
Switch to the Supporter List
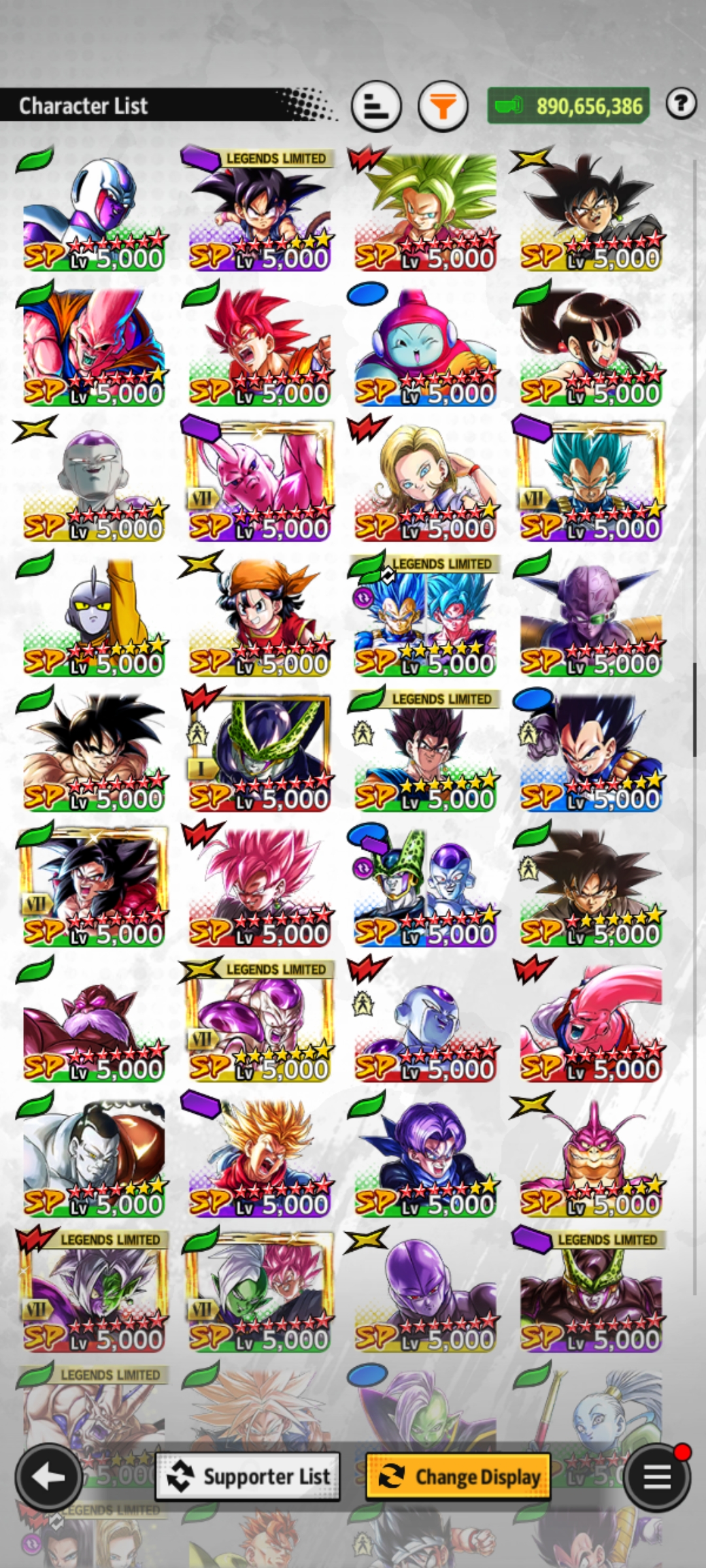tap(248, 1477)
